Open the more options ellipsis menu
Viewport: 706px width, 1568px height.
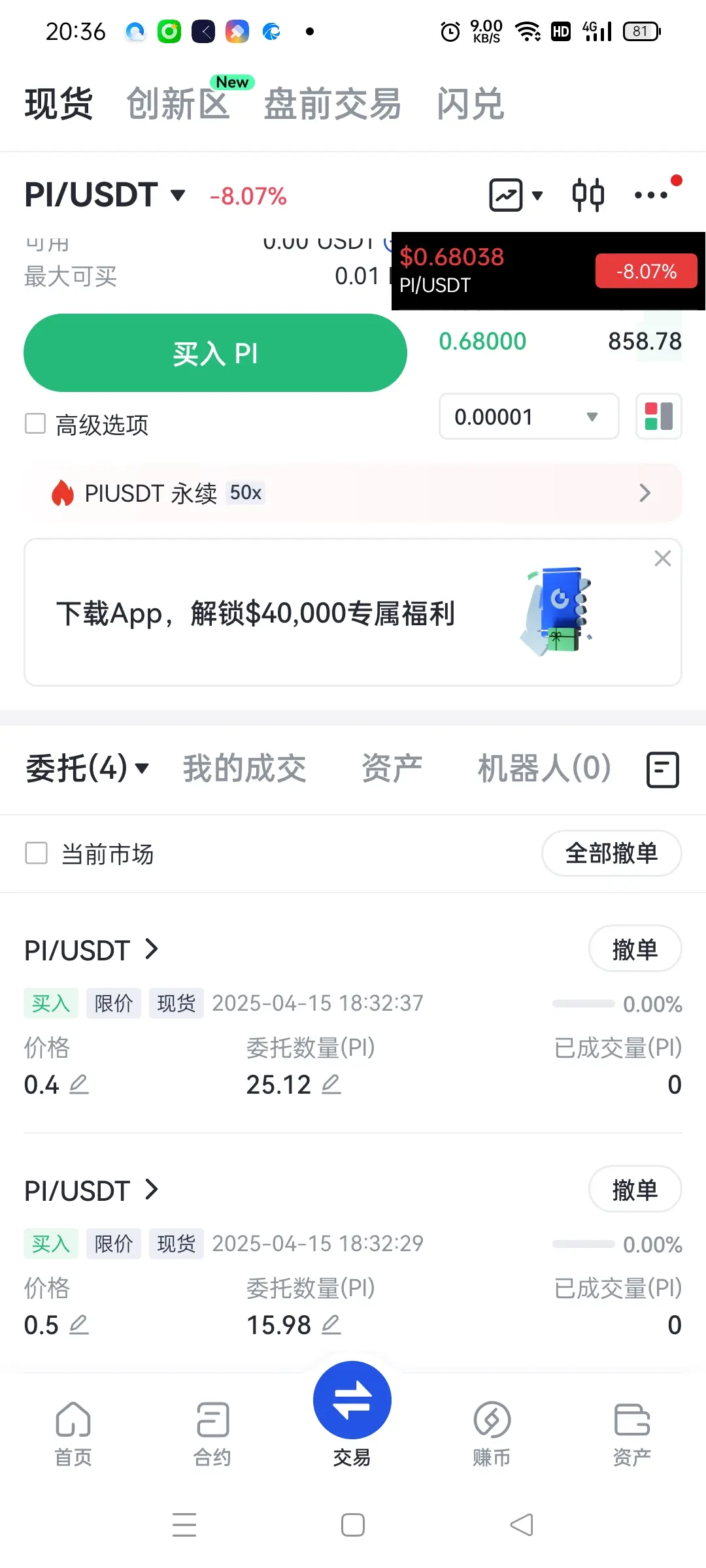click(652, 194)
